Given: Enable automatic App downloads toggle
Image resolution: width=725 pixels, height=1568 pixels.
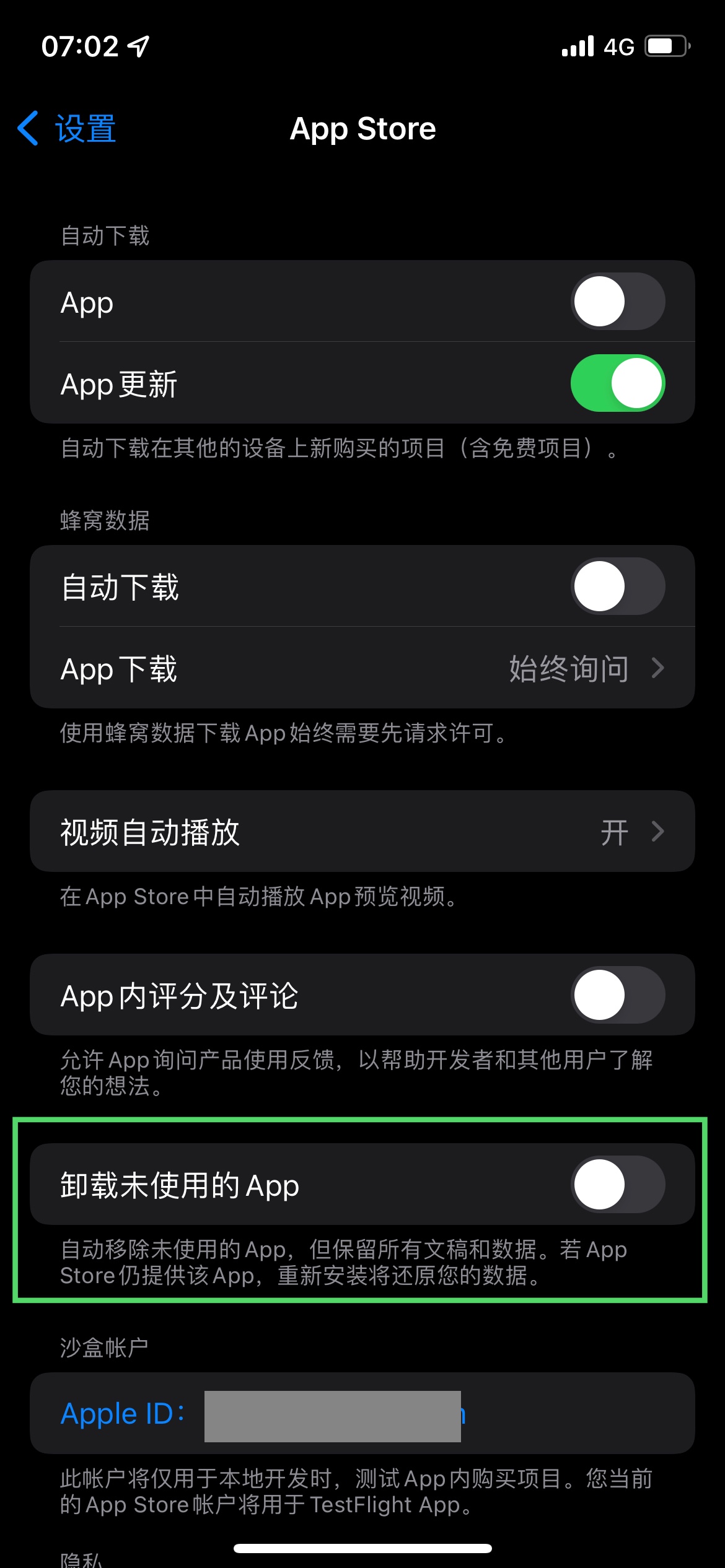Looking at the screenshot, I should [617, 302].
